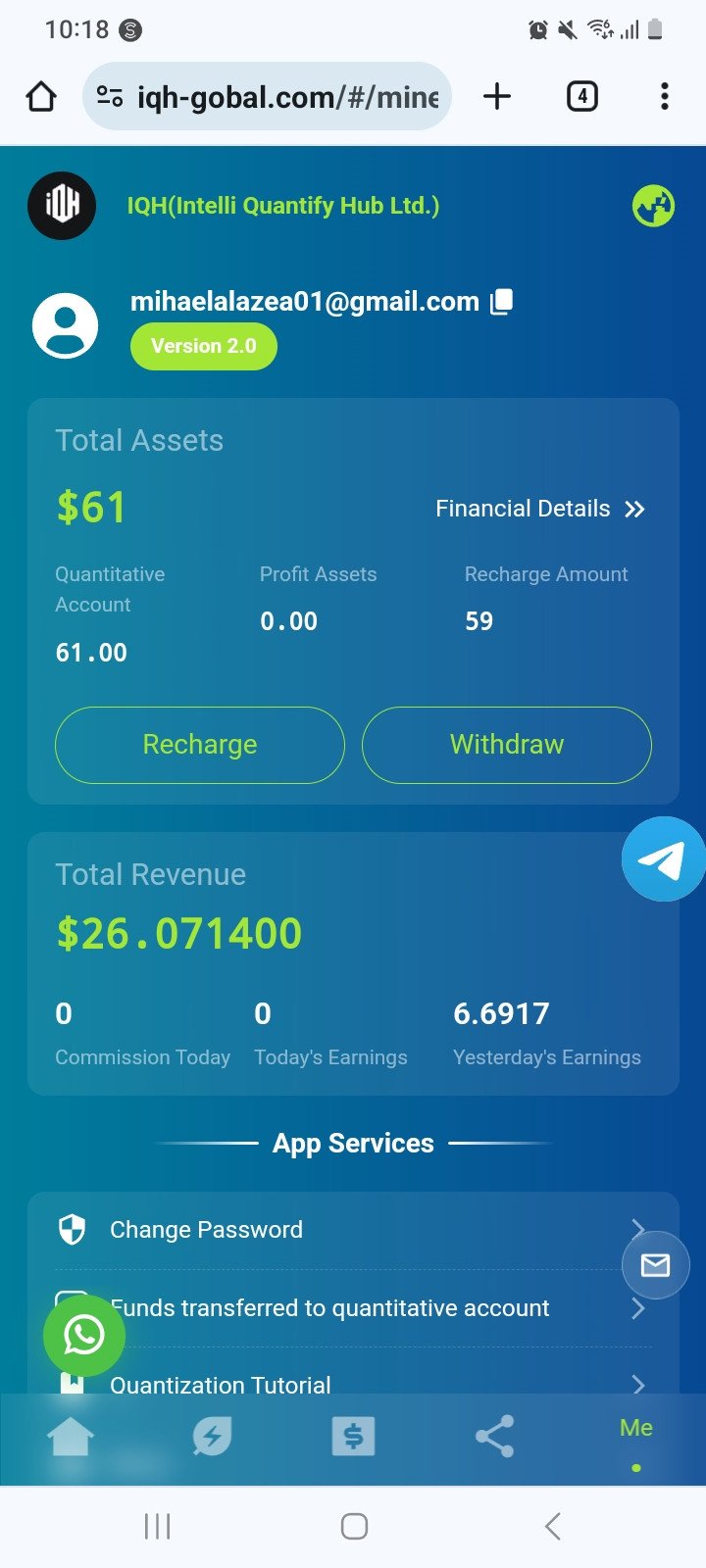This screenshot has width=706, height=1568.
Task: Show the open tabs switcher
Action: 582,96
